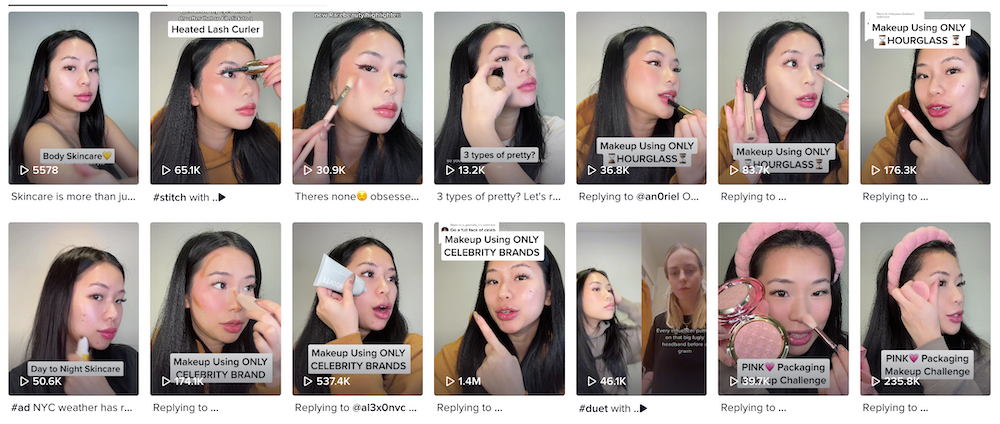Watch the Celebrity Brands video with 1.4M views

click(499, 308)
